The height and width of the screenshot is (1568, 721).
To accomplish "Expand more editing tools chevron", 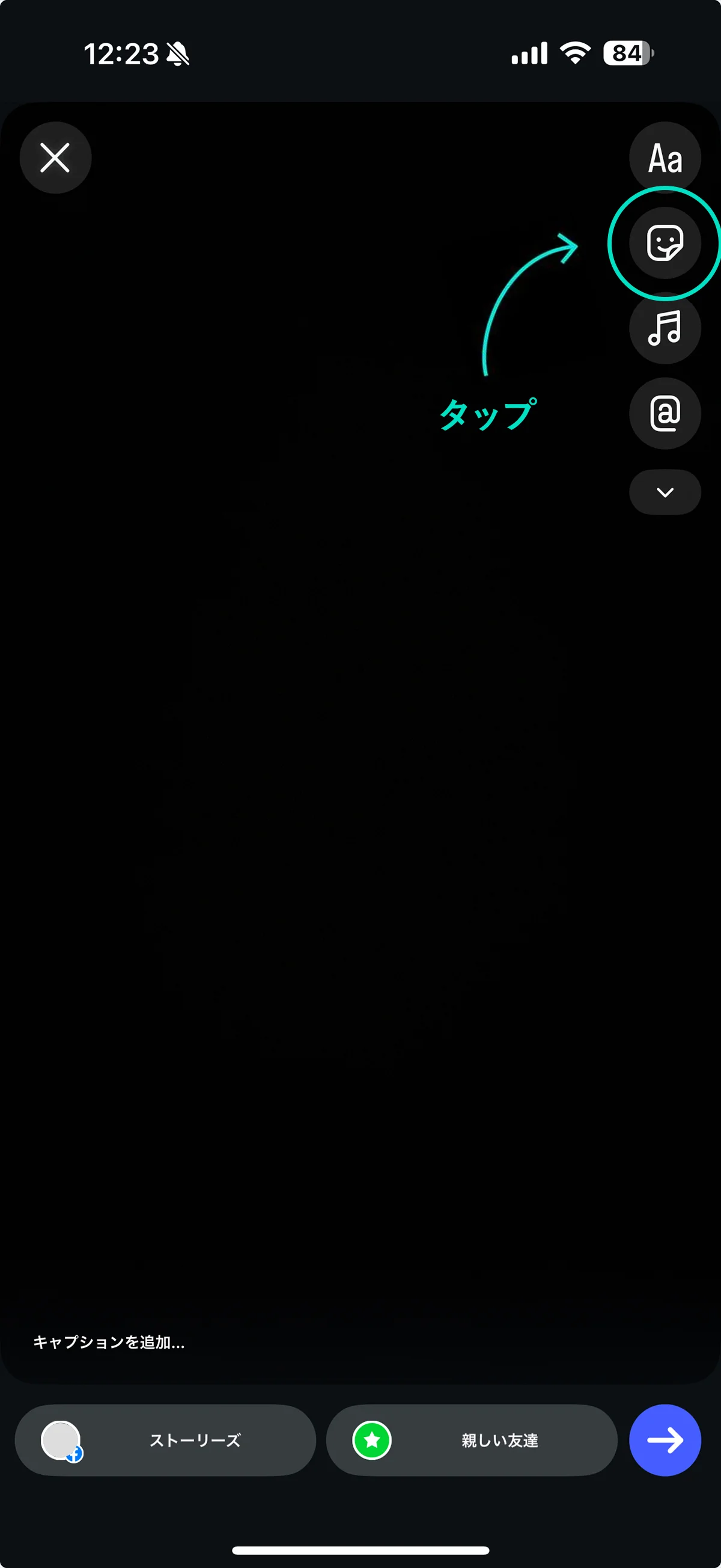I will [x=665, y=492].
